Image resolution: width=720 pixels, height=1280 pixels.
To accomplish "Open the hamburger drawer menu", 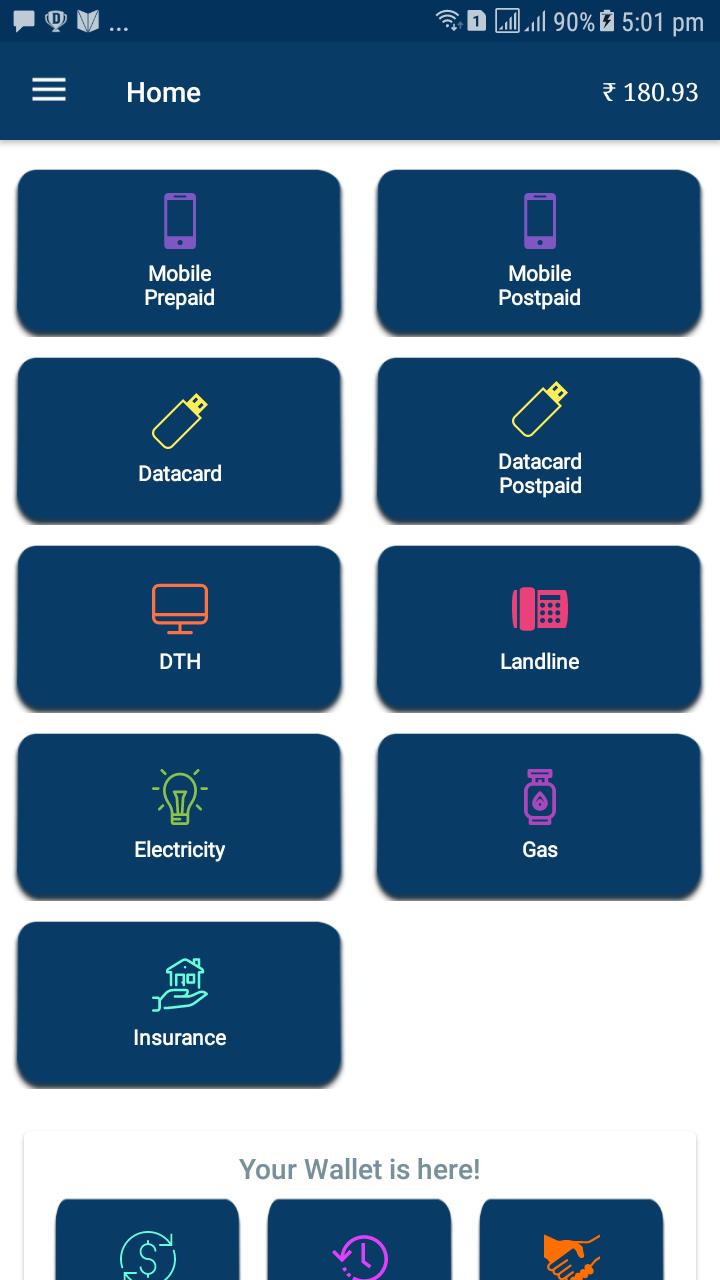I will [49, 91].
